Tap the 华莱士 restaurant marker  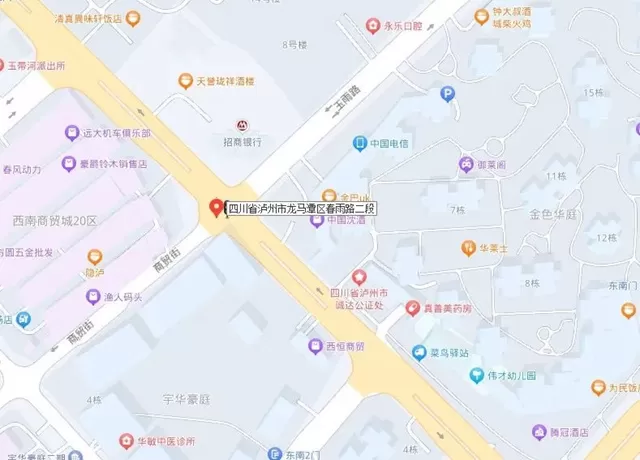[468, 247]
